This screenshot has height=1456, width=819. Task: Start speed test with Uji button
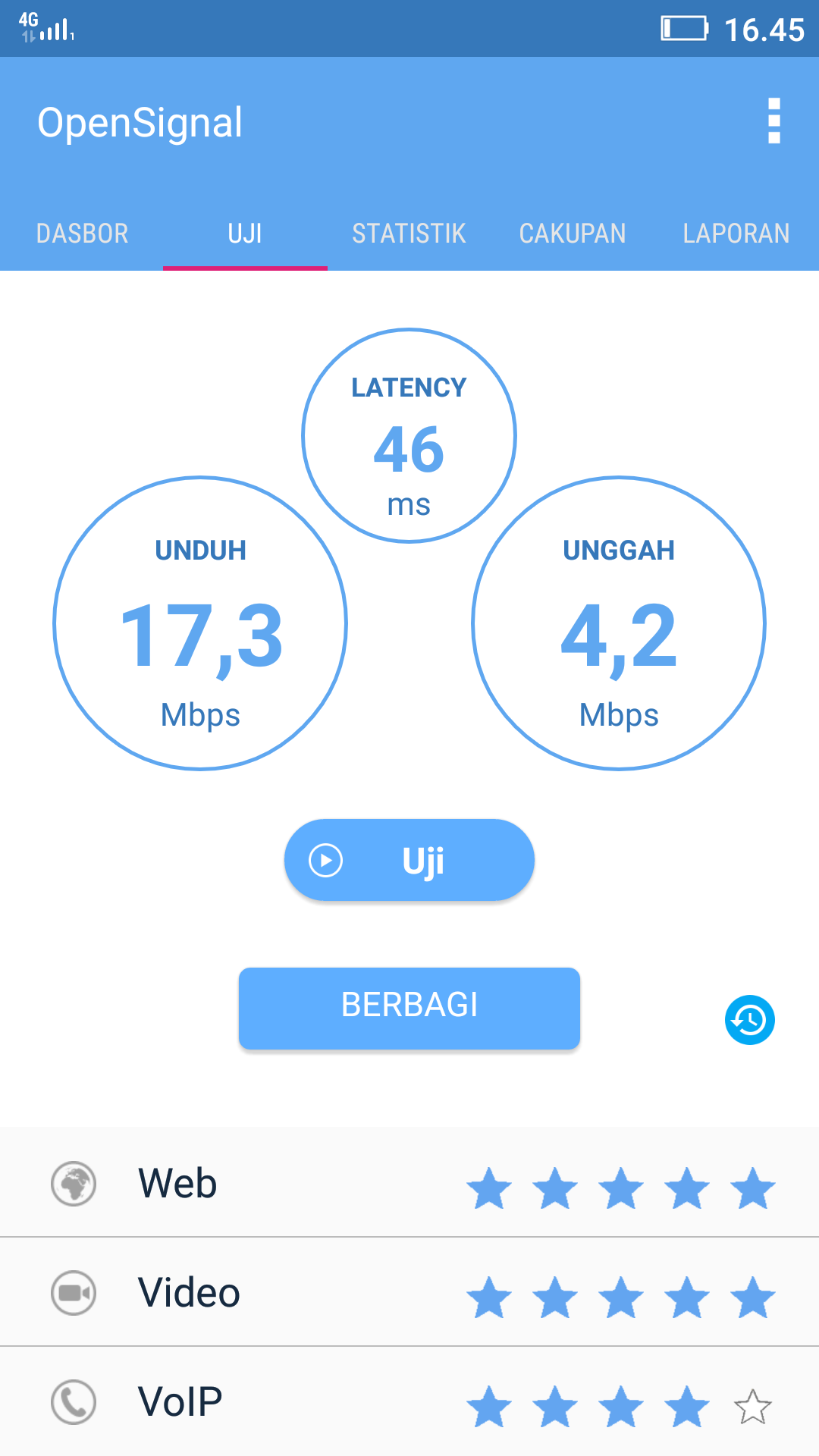409,861
